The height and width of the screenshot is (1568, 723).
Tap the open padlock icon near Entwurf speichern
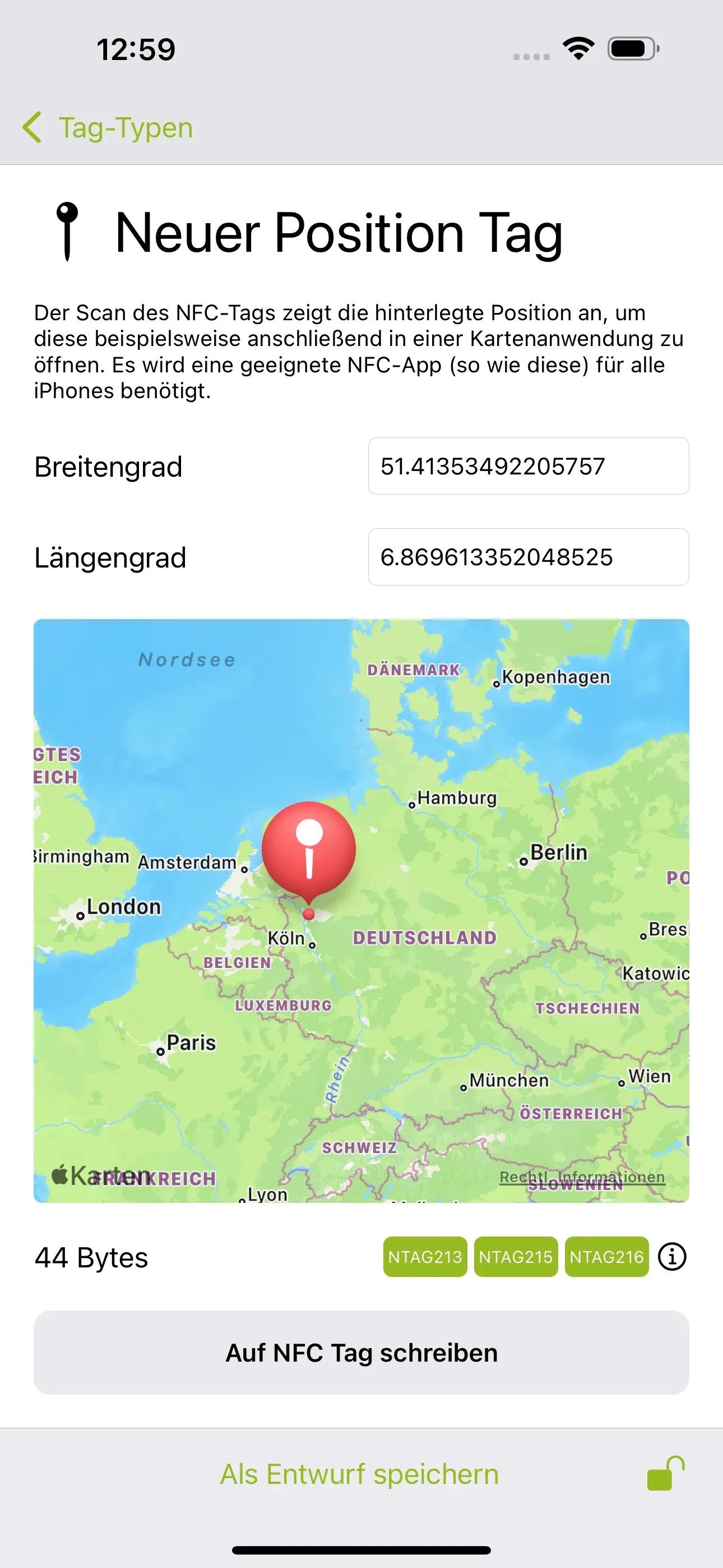coord(661,1474)
